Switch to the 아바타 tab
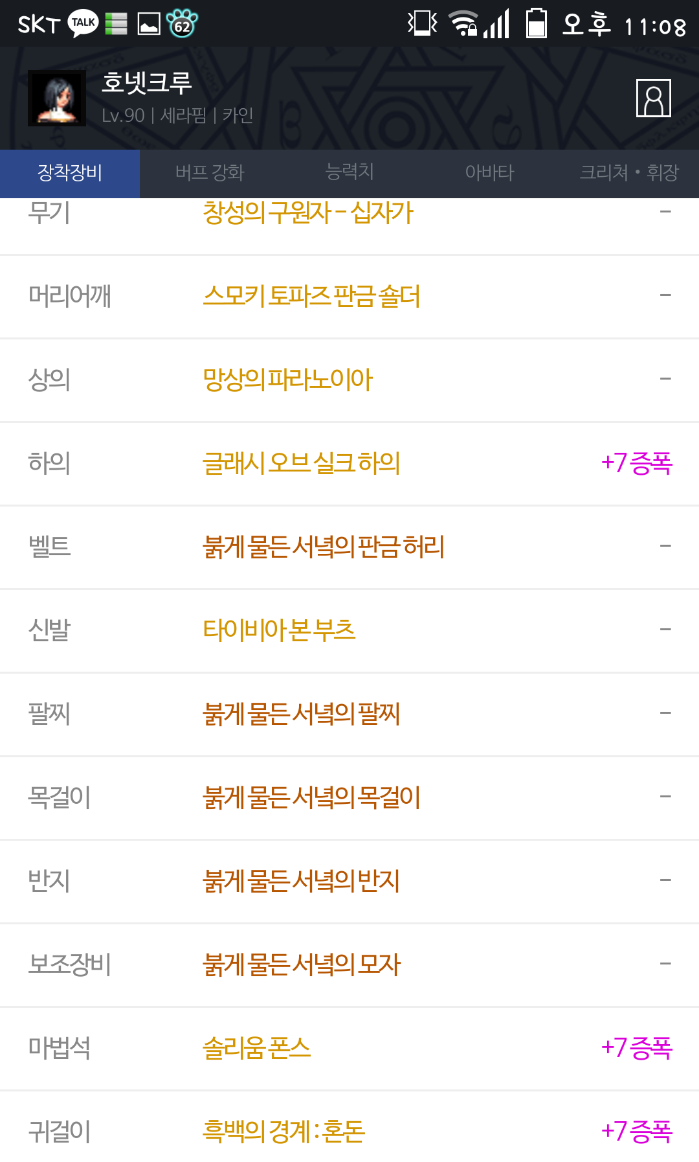 489,173
